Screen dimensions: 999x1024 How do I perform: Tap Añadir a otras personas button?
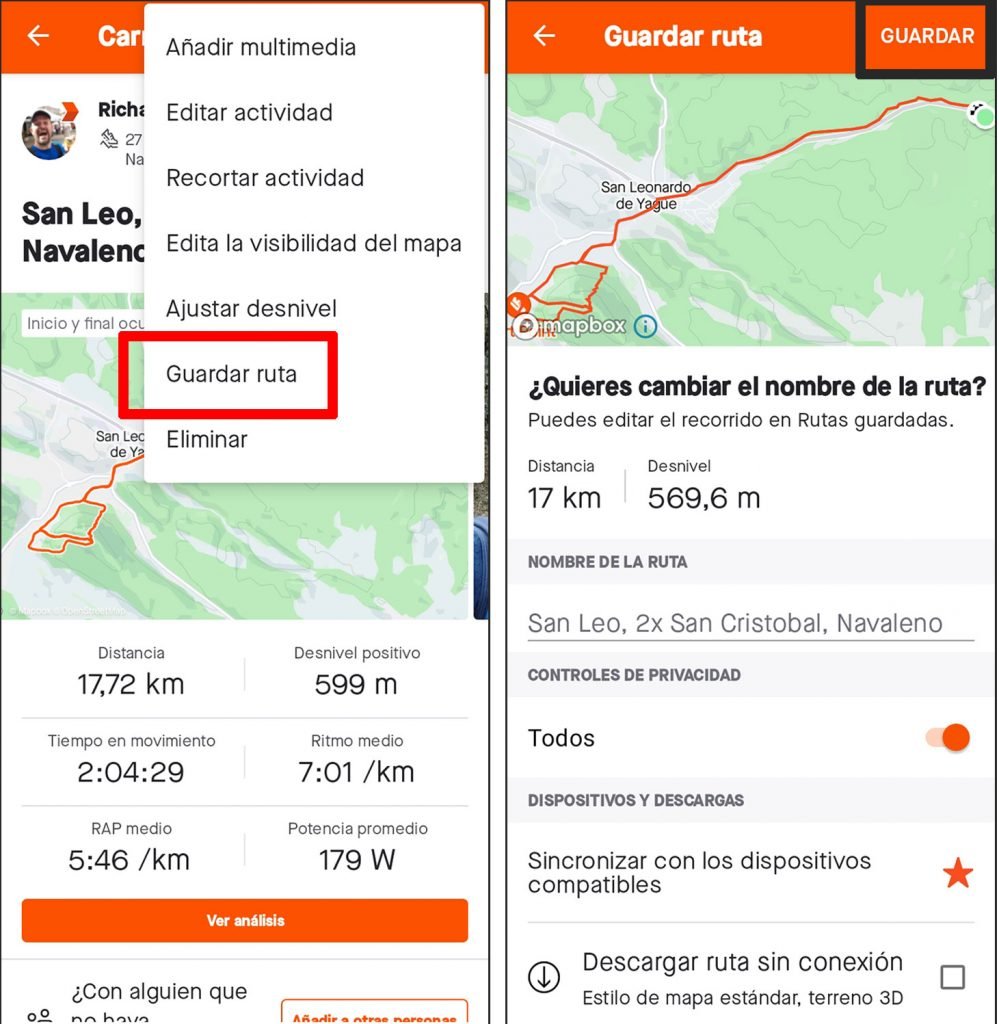click(375, 1014)
